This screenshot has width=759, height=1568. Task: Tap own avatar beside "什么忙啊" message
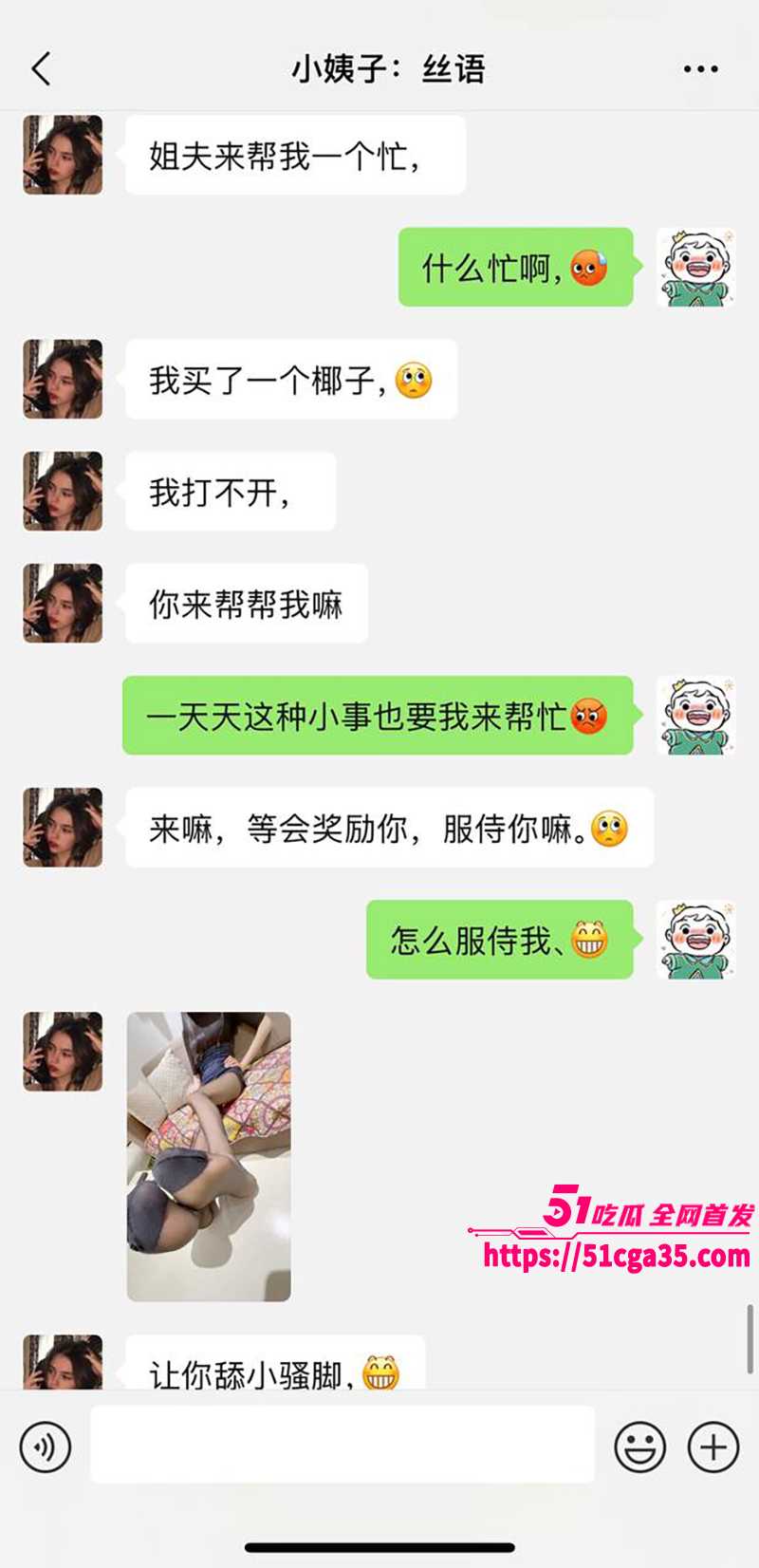pyautogui.click(x=695, y=267)
